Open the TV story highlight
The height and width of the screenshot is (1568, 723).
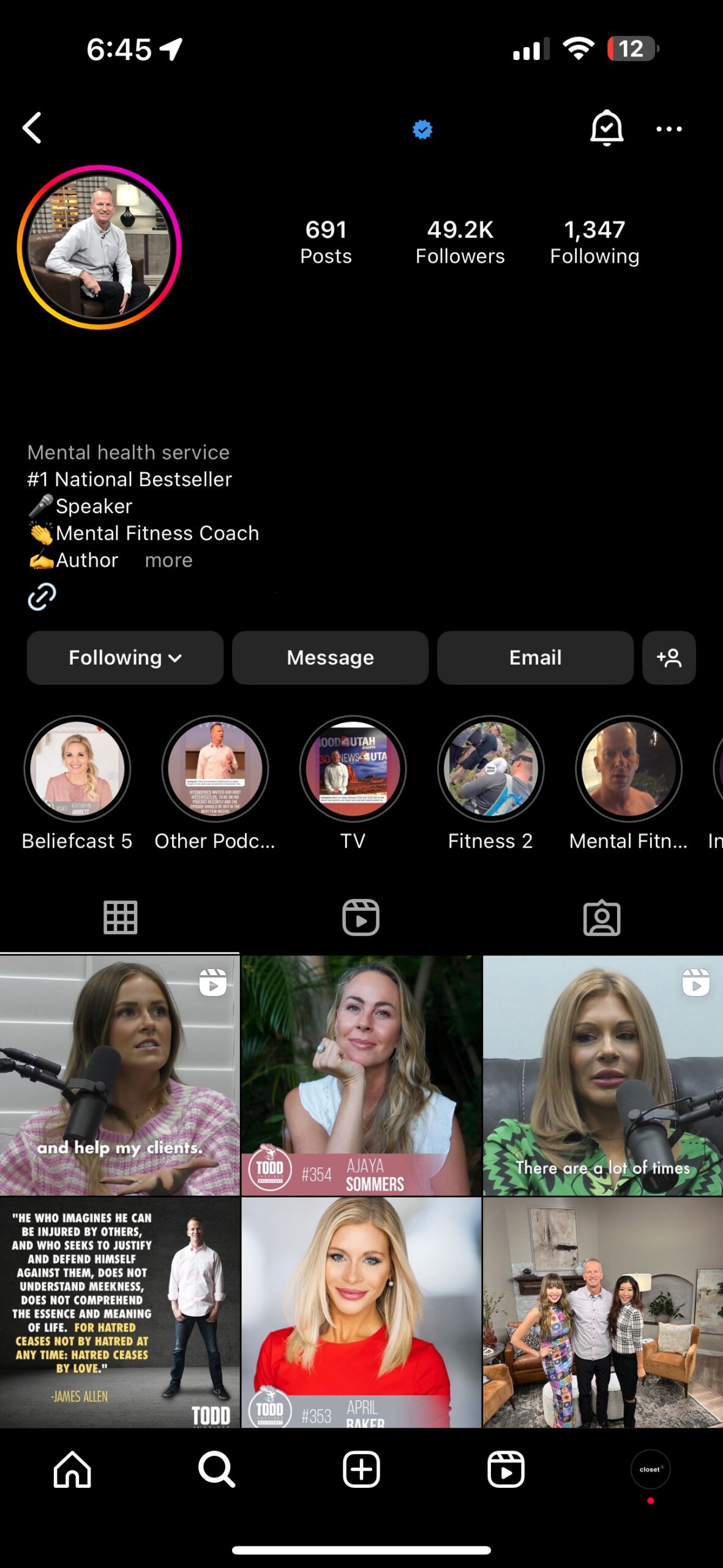pos(353,769)
